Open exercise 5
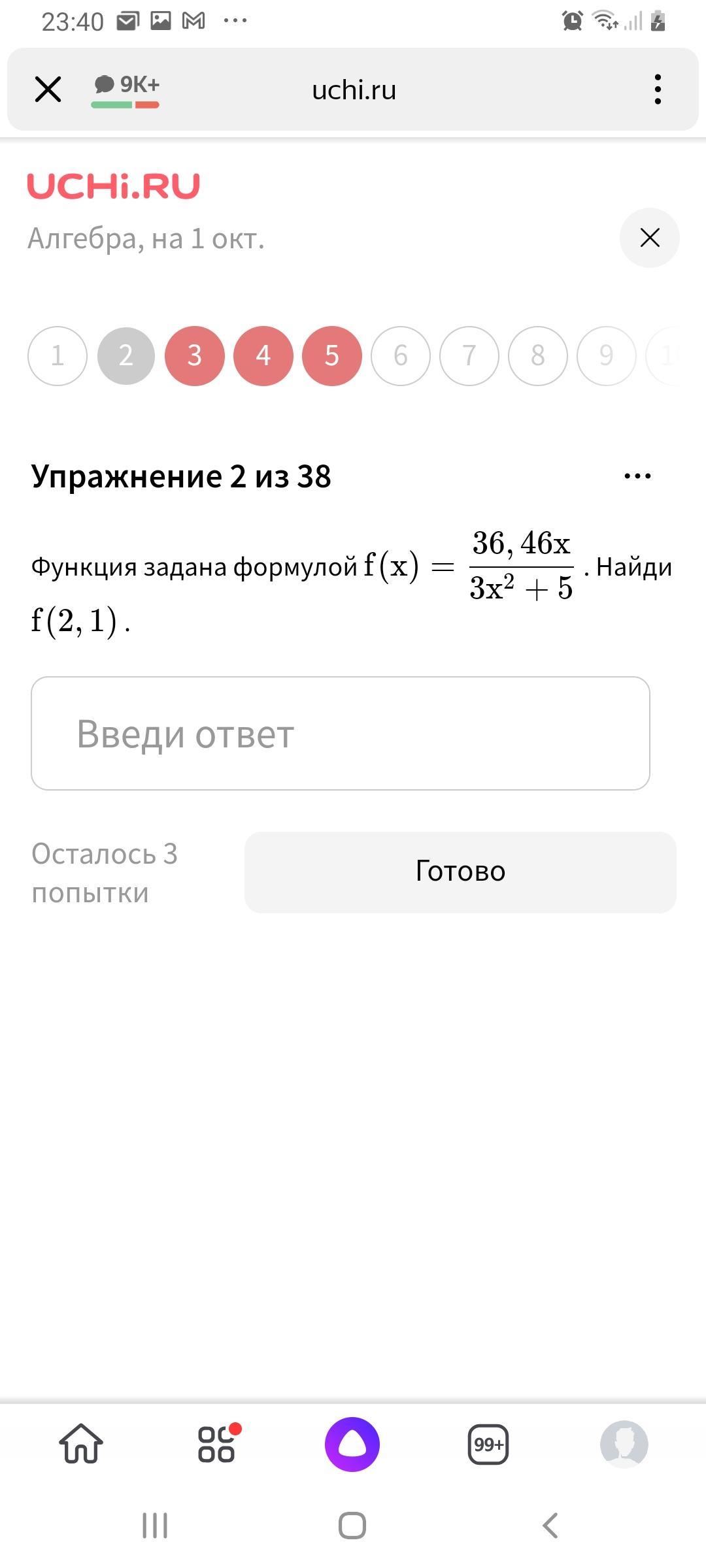This screenshot has width=706, height=1568. point(332,356)
